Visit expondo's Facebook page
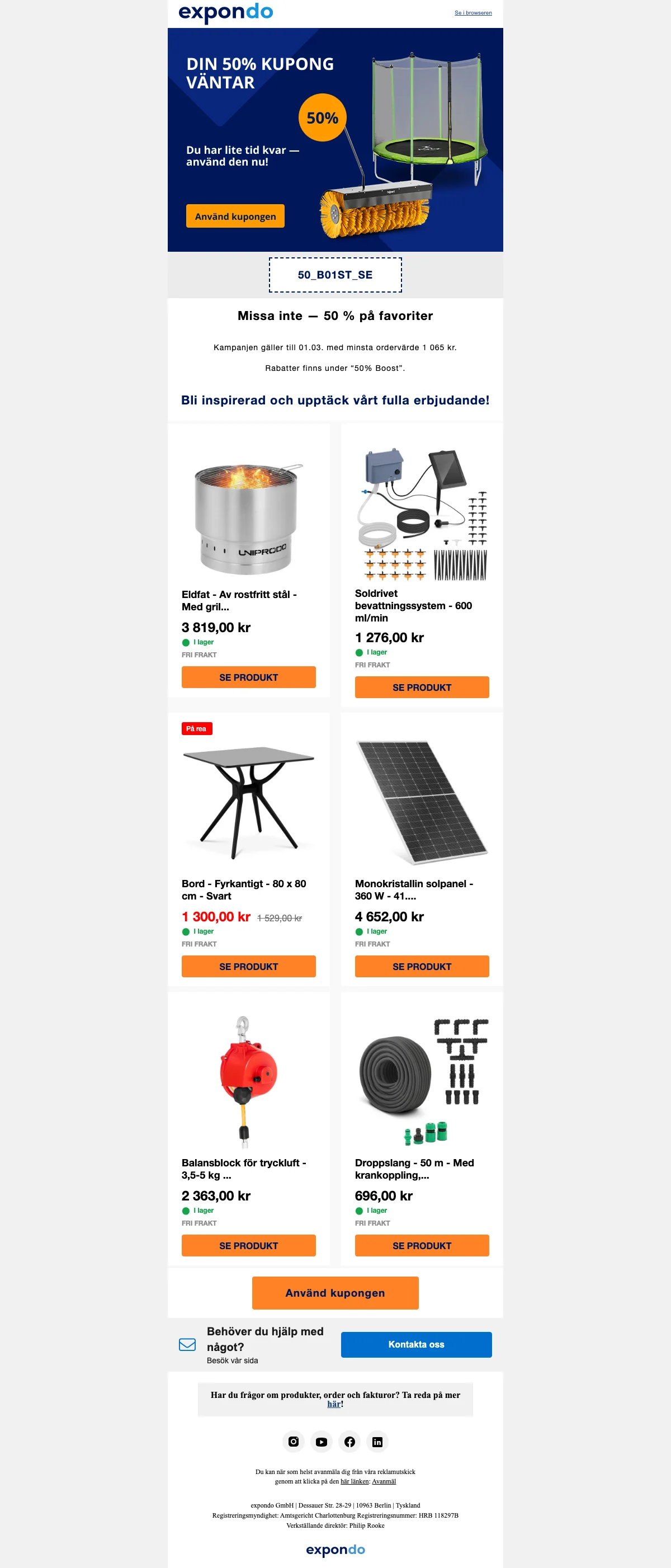The image size is (671, 1568). tap(349, 1442)
